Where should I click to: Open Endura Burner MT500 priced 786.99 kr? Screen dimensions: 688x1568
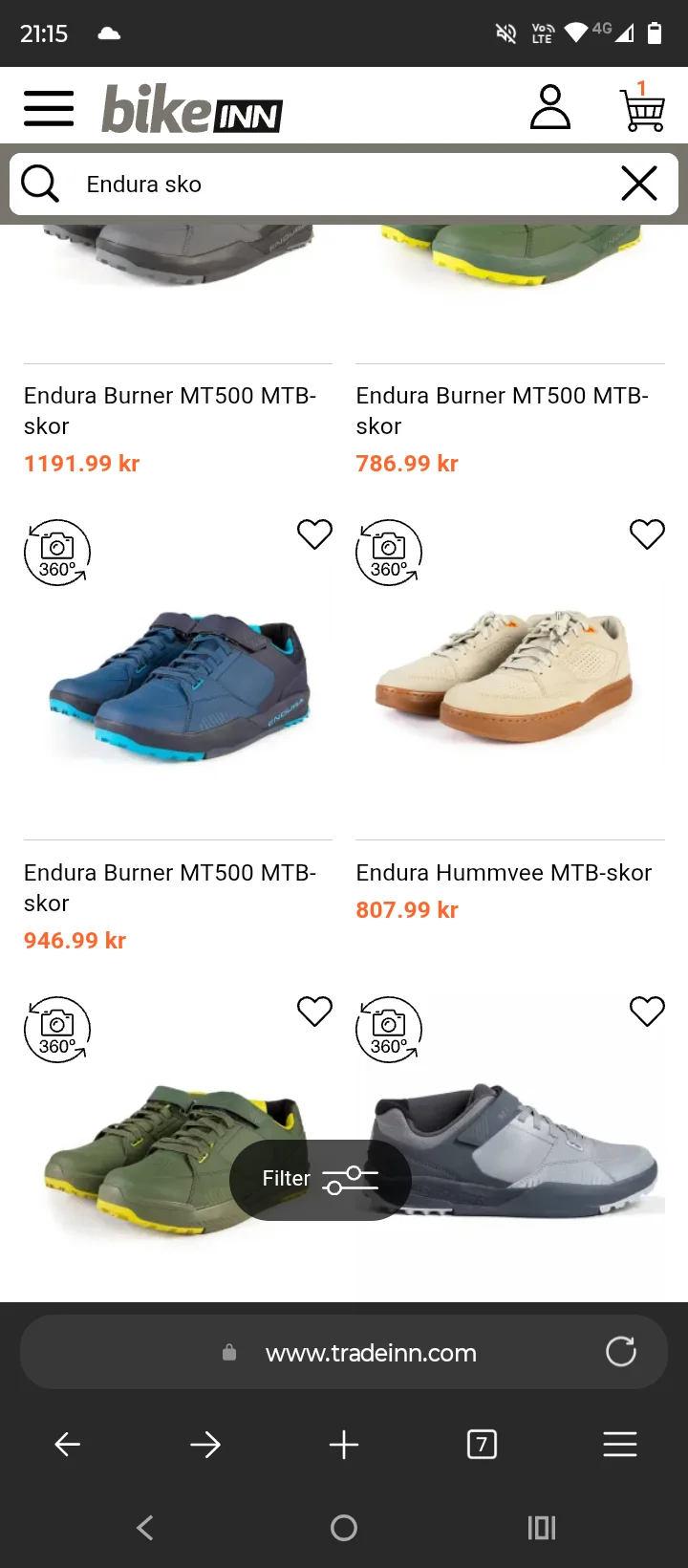(503, 410)
